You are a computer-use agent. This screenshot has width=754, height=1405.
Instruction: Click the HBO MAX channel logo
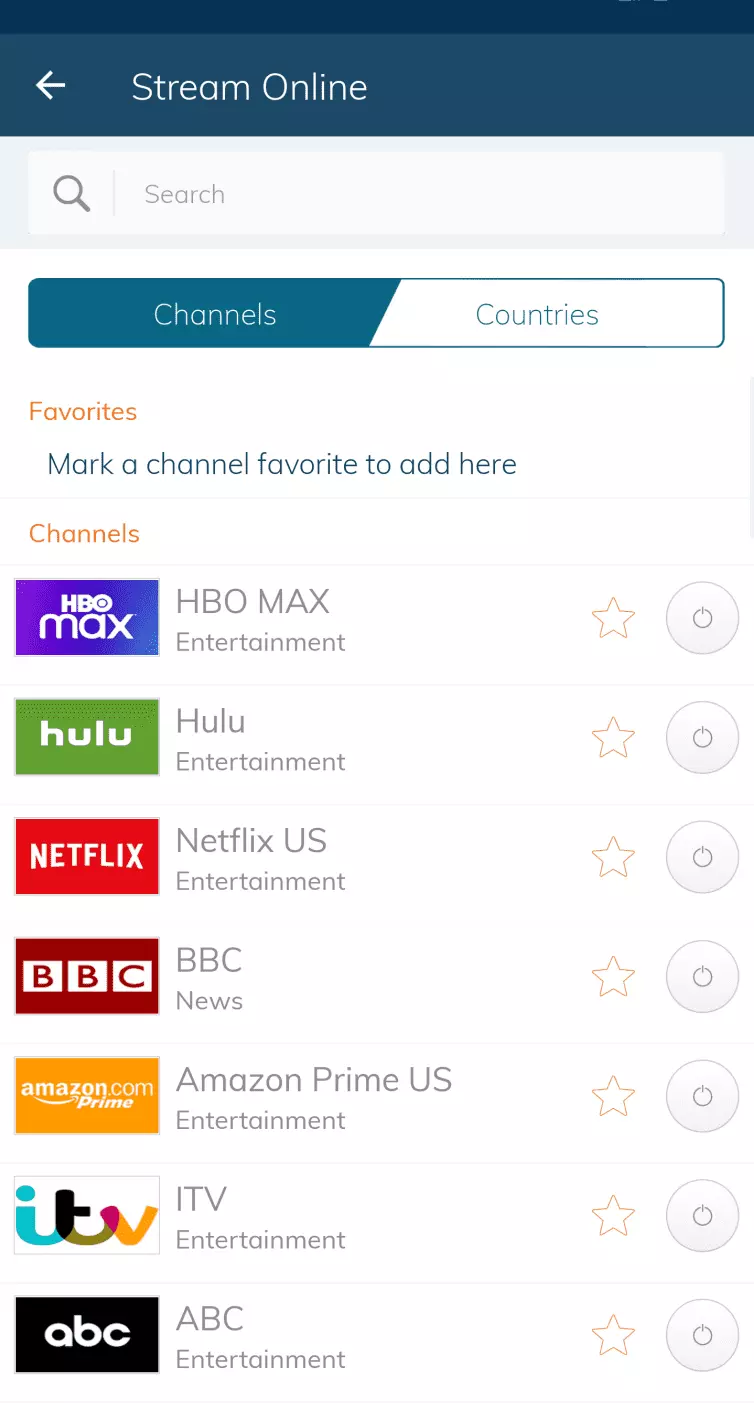pyautogui.click(x=86, y=617)
